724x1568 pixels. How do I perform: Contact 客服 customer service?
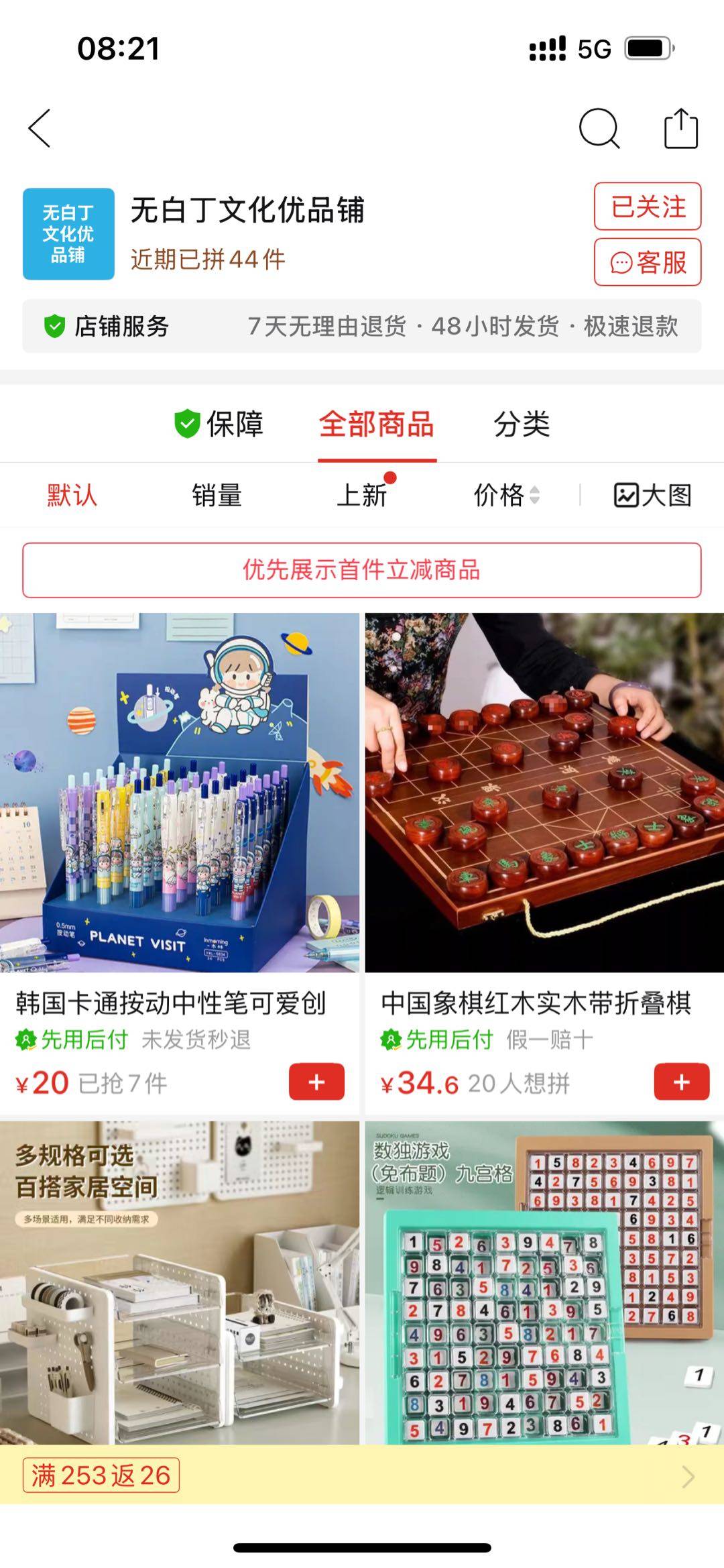(647, 262)
